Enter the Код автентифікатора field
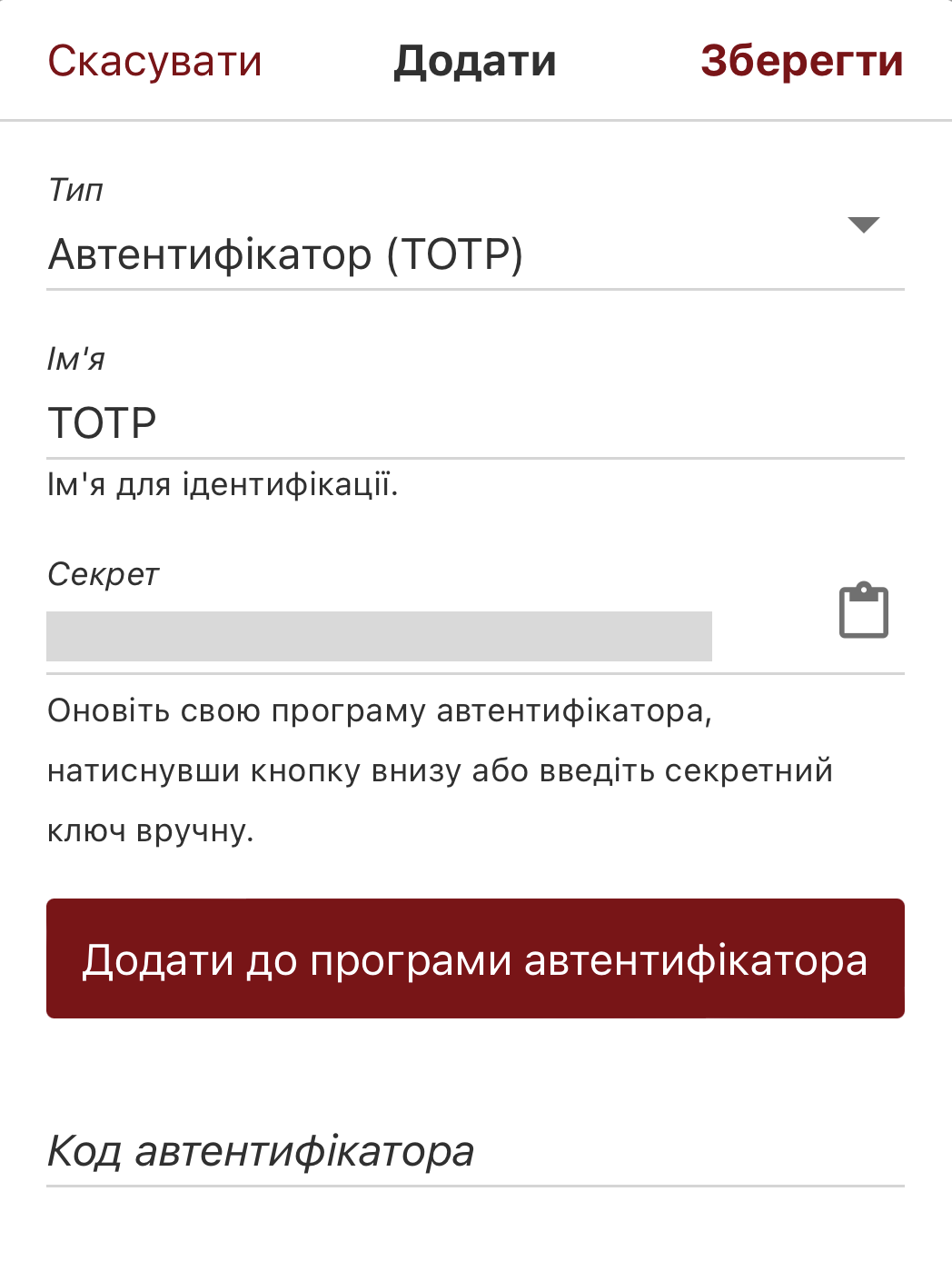This screenshot has width=952, height=1271. click(x=474, y=1152)
